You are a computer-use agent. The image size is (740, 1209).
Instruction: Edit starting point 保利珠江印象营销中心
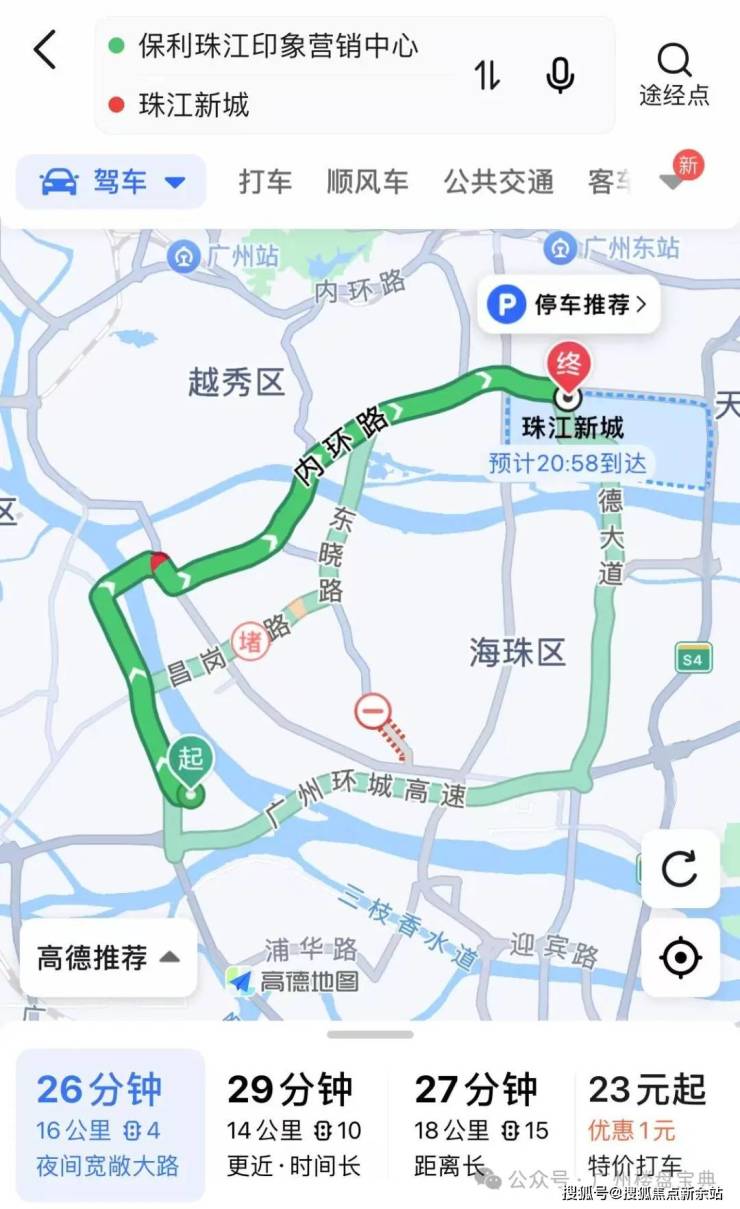click(277, 46)
